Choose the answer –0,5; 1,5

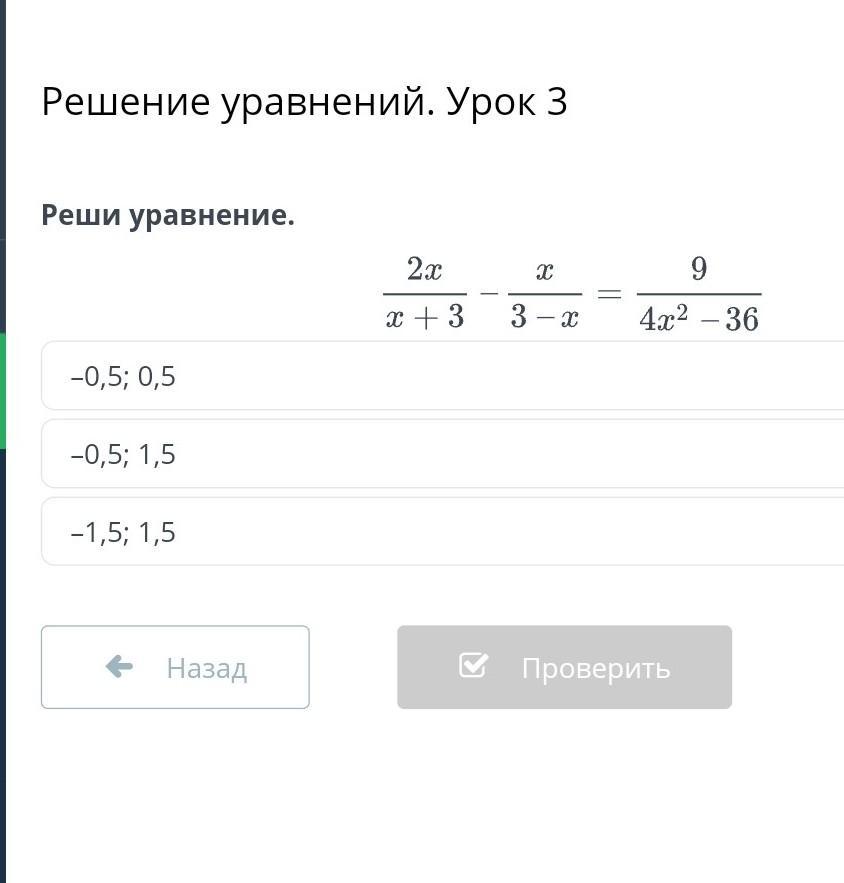pyautogui.click(x=443, y=454)
